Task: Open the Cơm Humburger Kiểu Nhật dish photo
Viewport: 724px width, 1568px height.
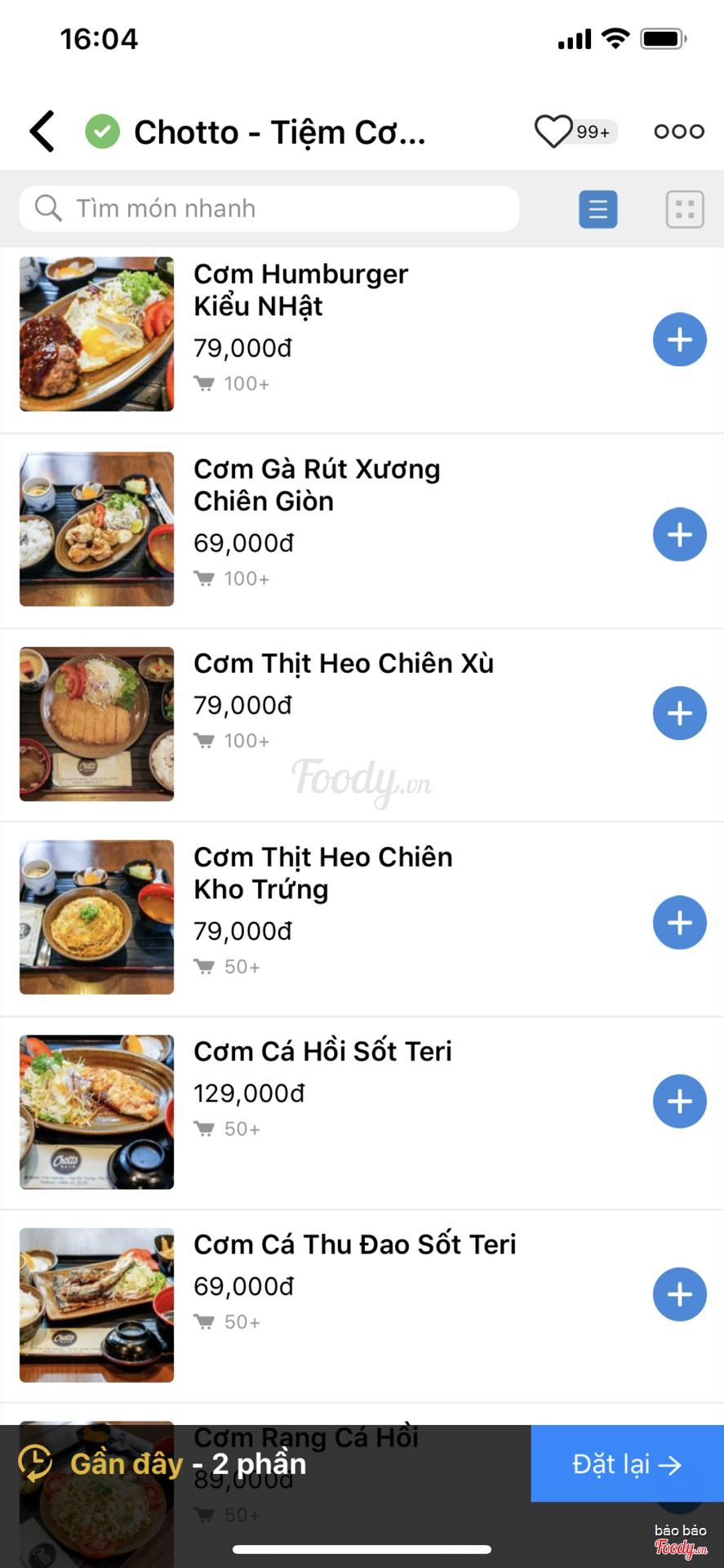Action: click(97, 334)
